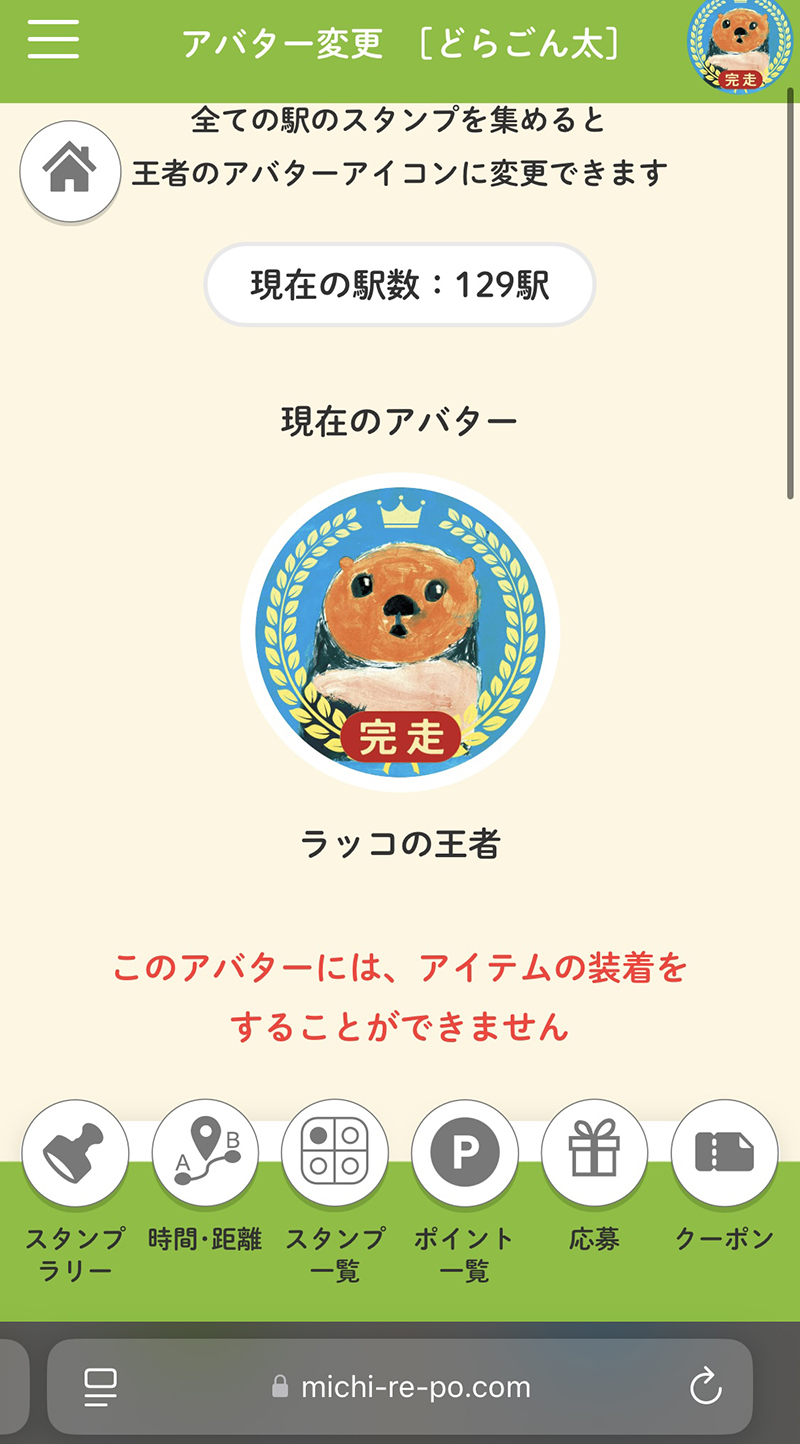Image resolution: width=800 pixels, height=1444 pixels.
Task: Select the 応募 gift entry icon
Action: point(595,1151)
